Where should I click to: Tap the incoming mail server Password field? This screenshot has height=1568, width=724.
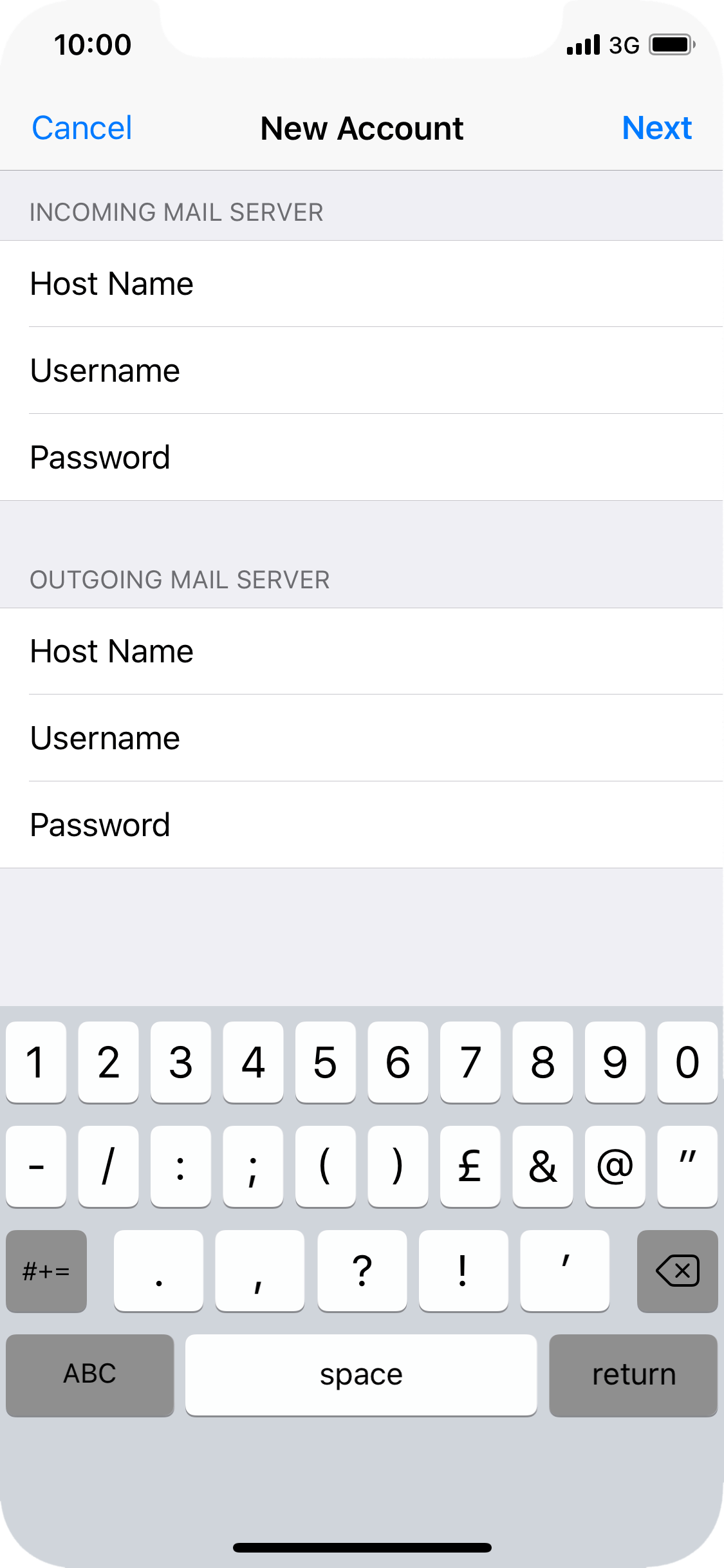point(362,458)
